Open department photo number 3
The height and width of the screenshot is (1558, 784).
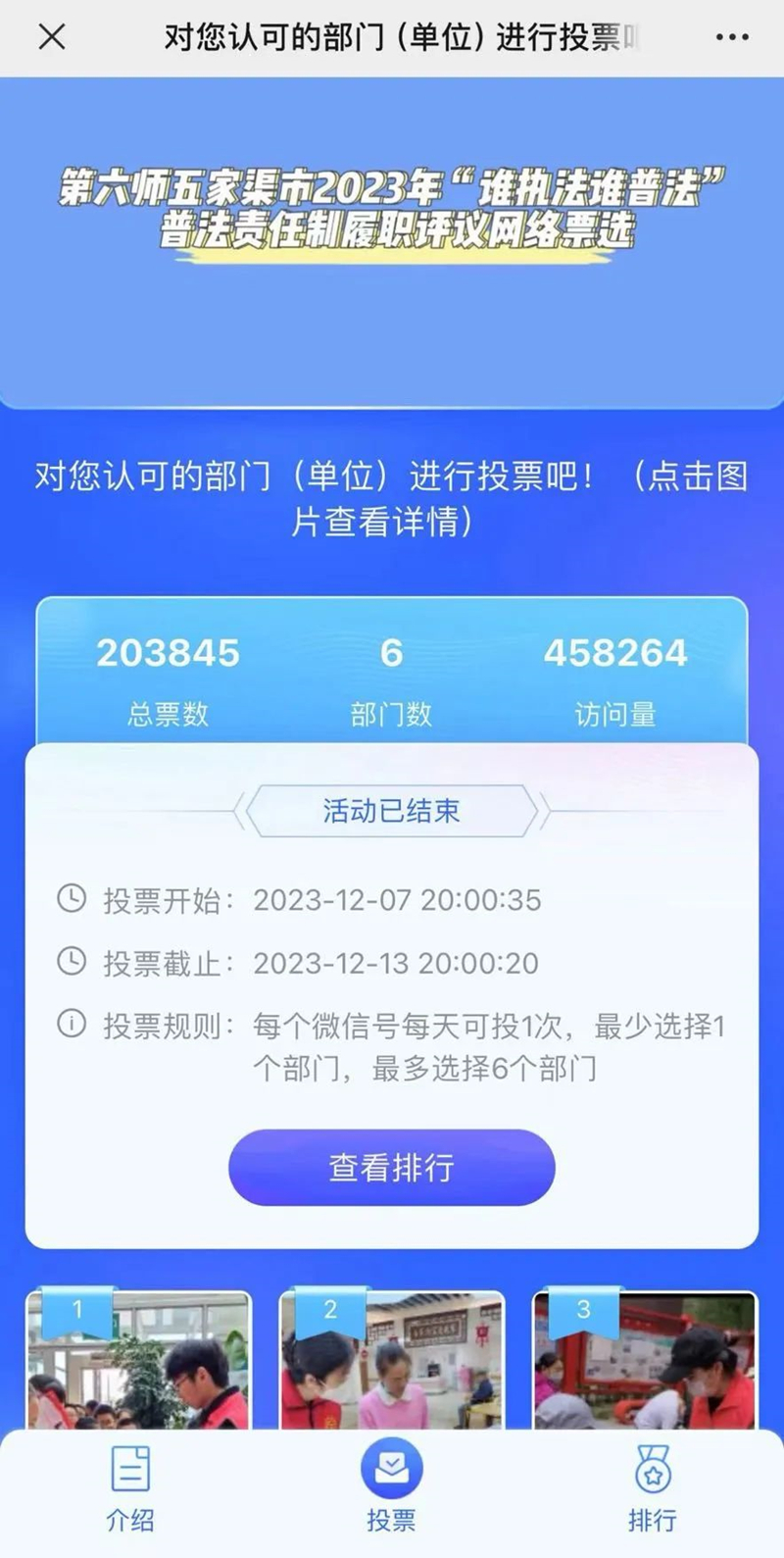coord(645,1363)
